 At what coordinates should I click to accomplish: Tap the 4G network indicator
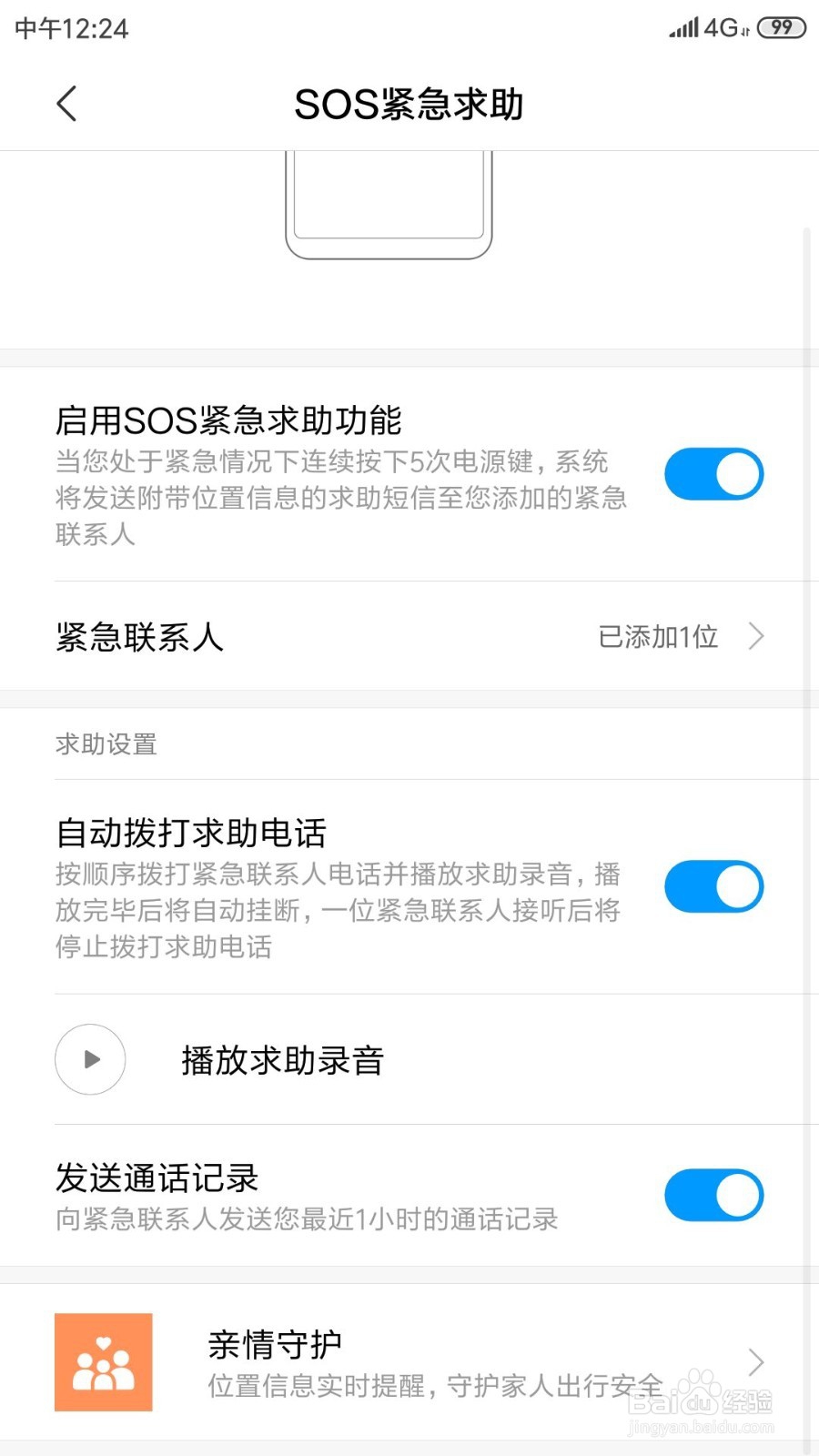pyautogui.click(x=720, y=29)
